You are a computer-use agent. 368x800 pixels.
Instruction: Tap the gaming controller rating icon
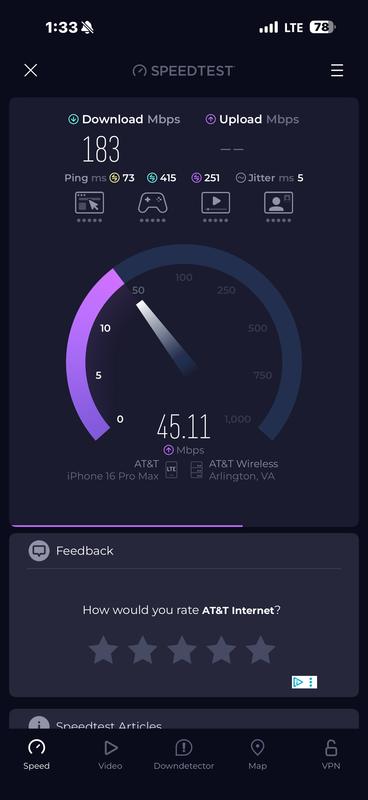click(x=153, y=203)
